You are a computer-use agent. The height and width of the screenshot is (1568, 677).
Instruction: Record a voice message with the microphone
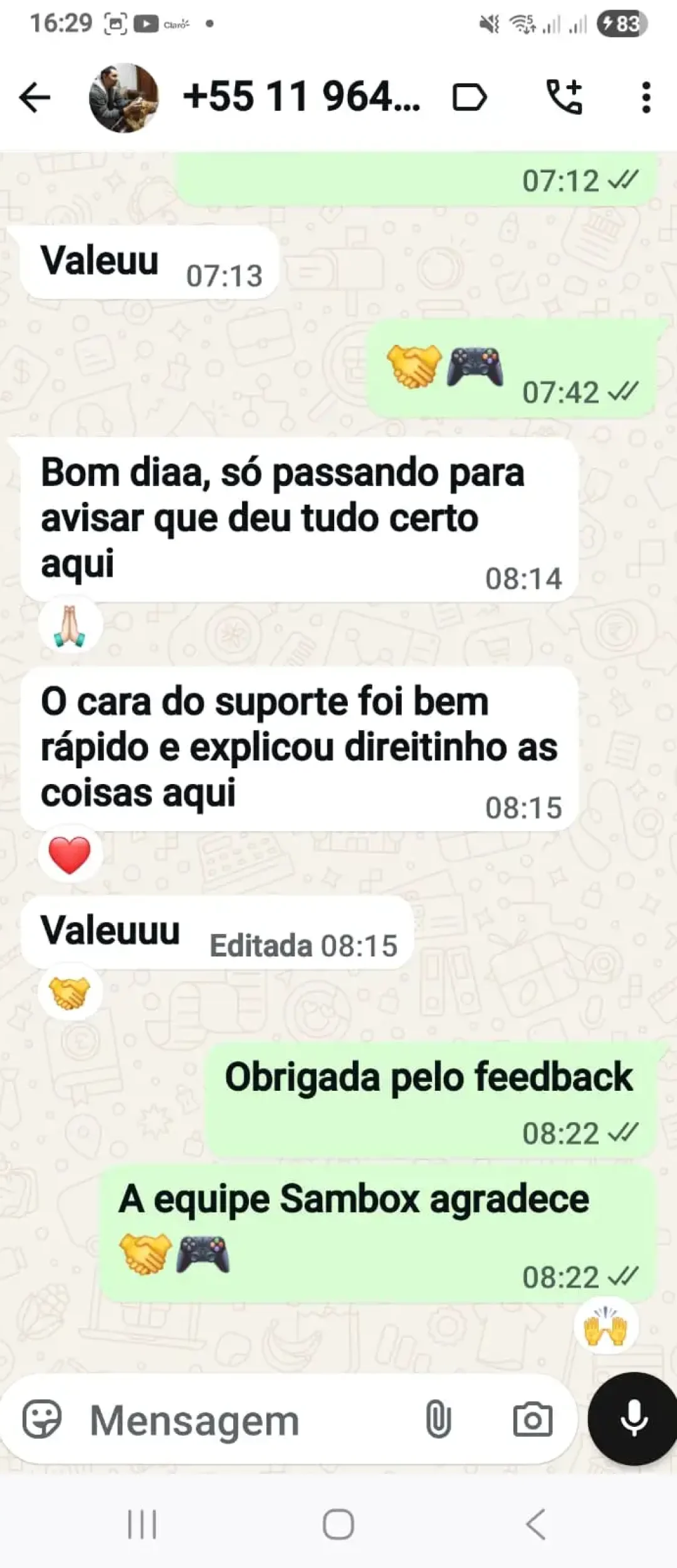633,1419
